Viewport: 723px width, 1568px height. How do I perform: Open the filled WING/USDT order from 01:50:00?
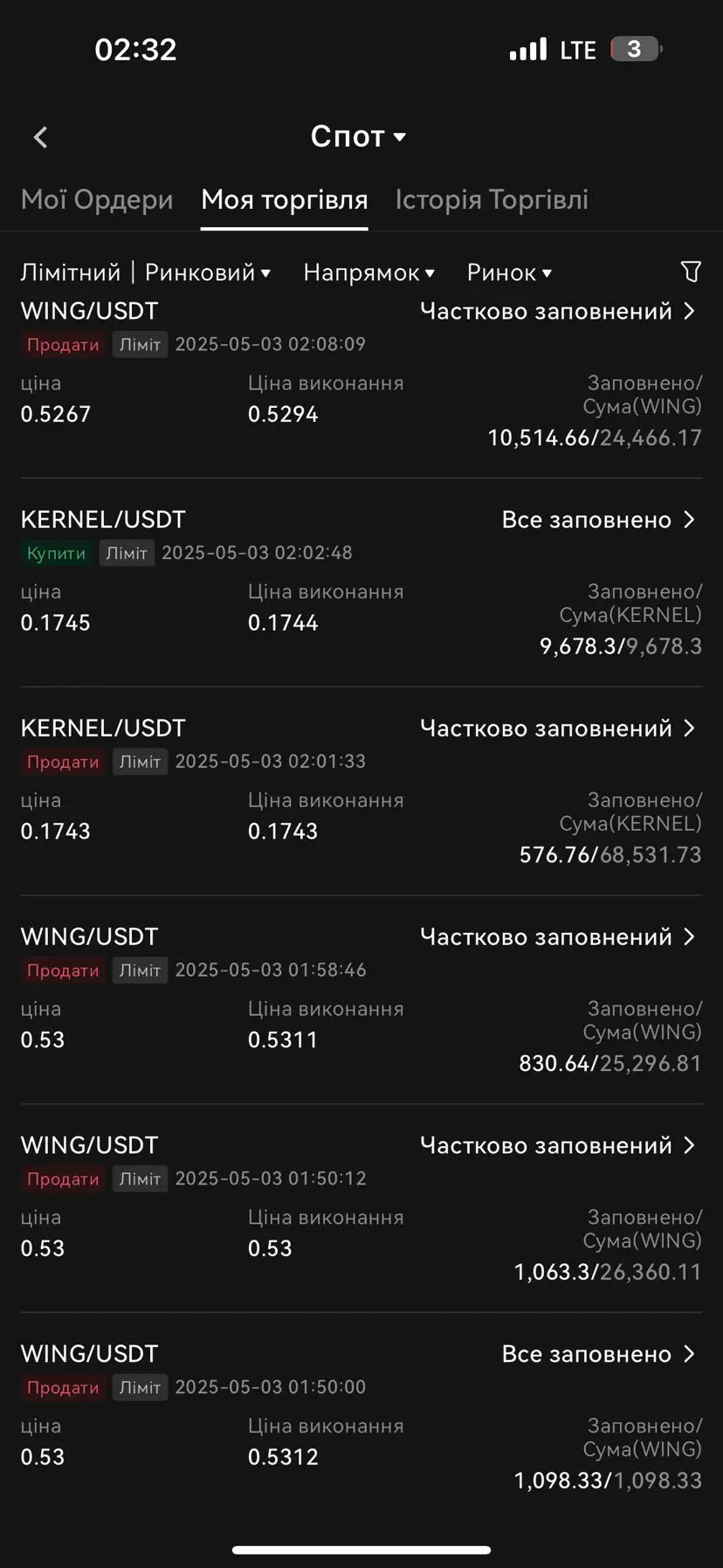[361, 1417]
